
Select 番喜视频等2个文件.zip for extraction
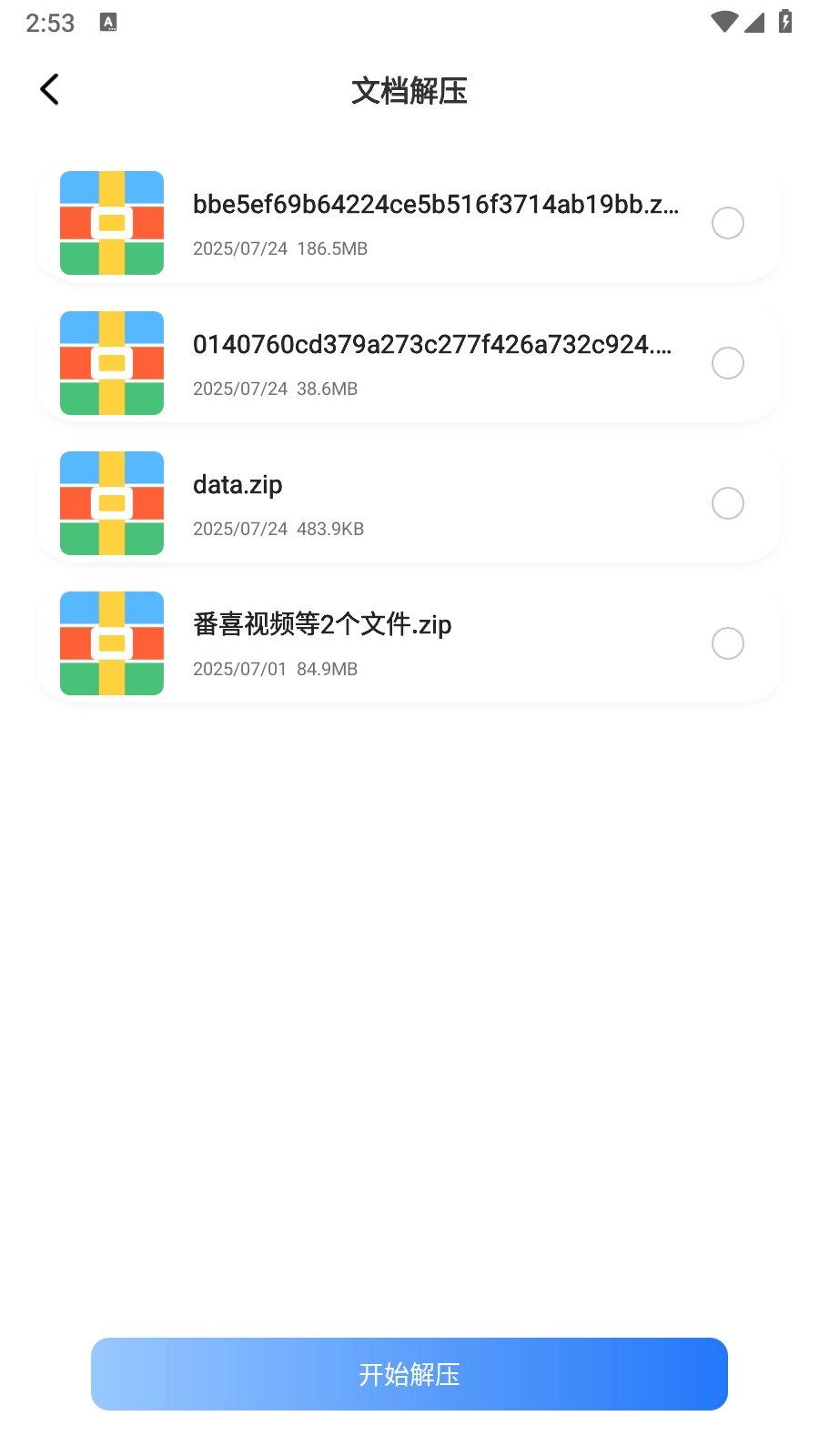pyautogui.click(x=727, y=643)
